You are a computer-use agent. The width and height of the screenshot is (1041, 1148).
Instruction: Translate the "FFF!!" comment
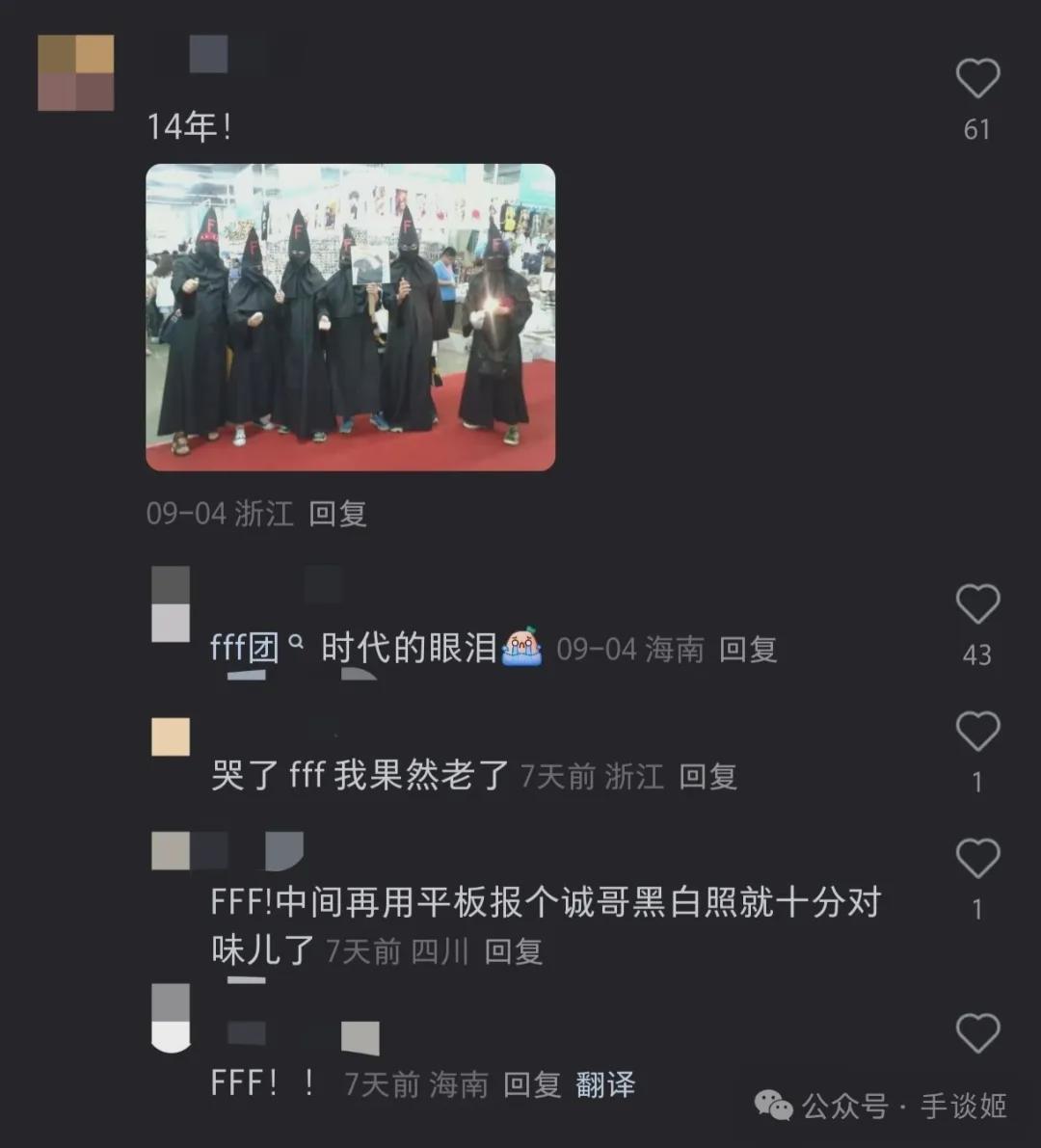click(605, 1084)
